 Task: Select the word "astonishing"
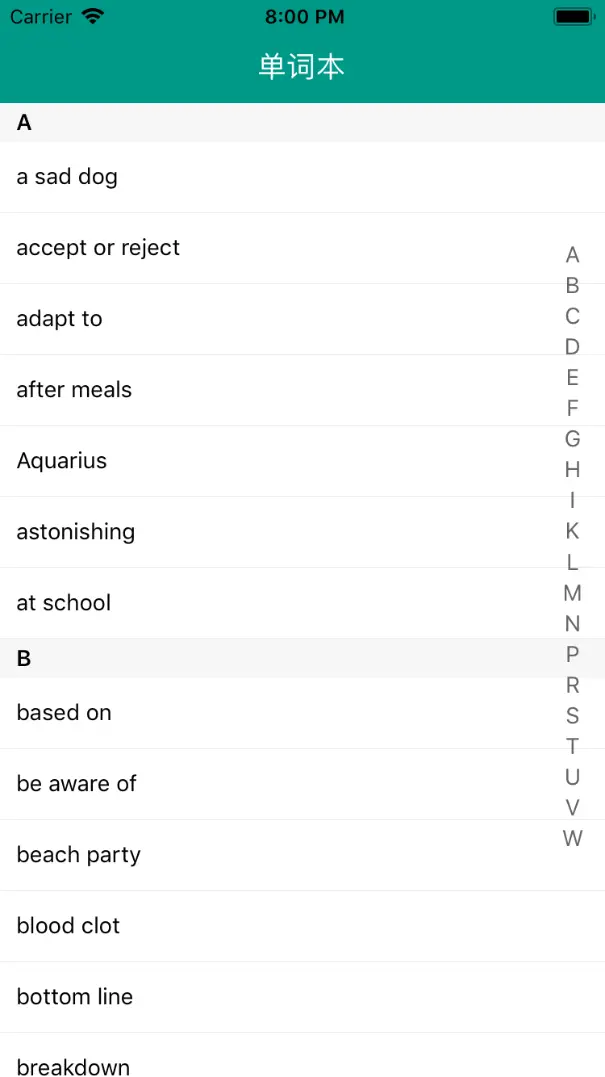76,532
